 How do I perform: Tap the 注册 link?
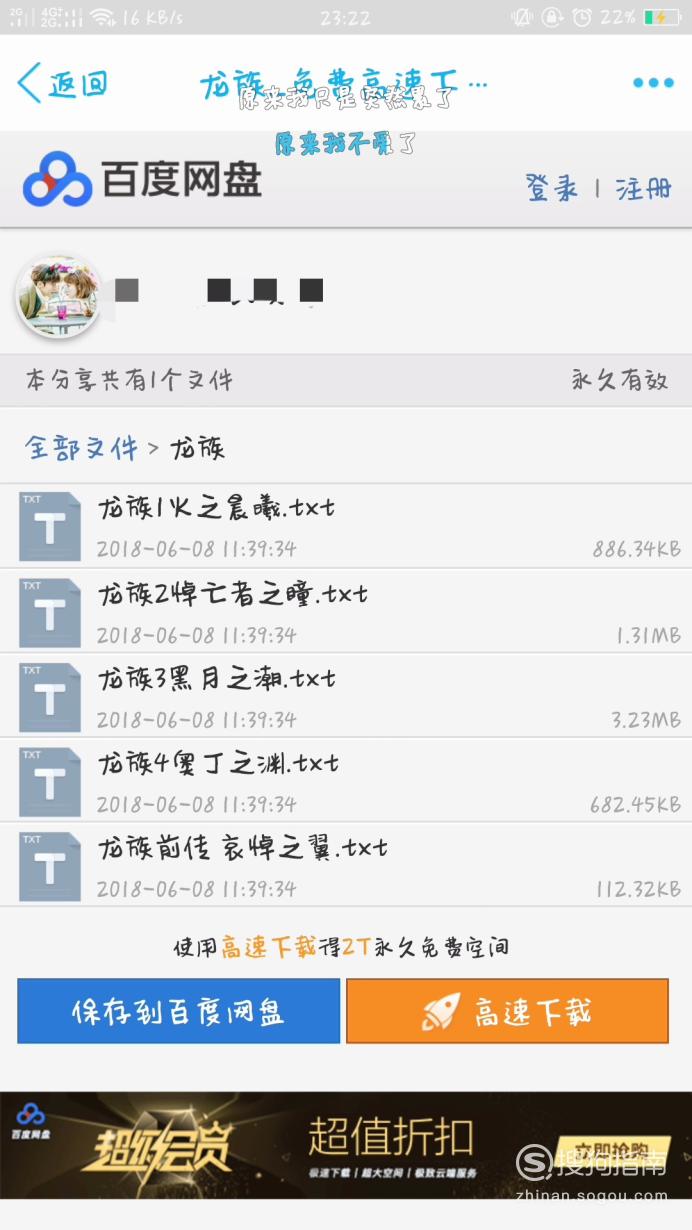click(643, 188)
